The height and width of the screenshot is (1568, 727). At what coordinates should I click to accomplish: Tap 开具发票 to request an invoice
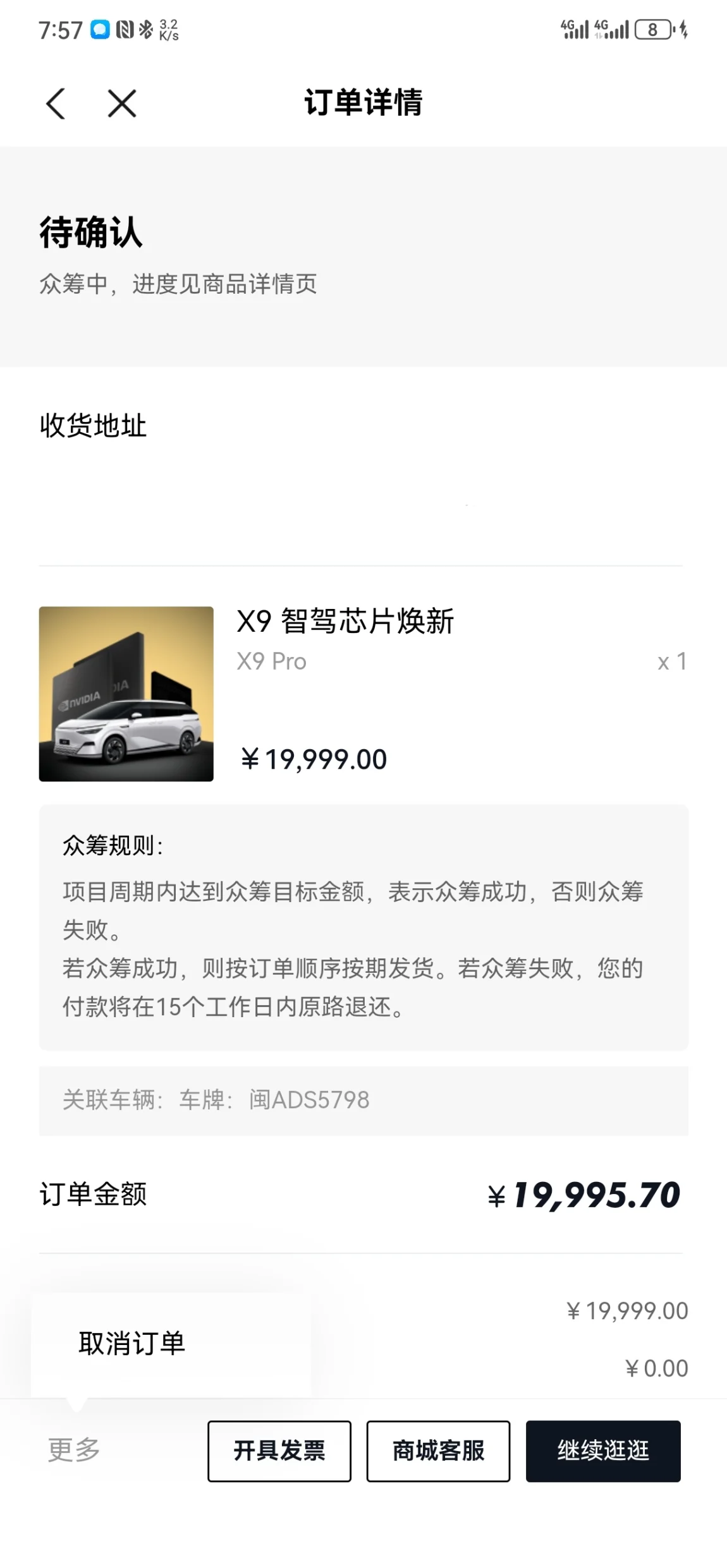279,1451
